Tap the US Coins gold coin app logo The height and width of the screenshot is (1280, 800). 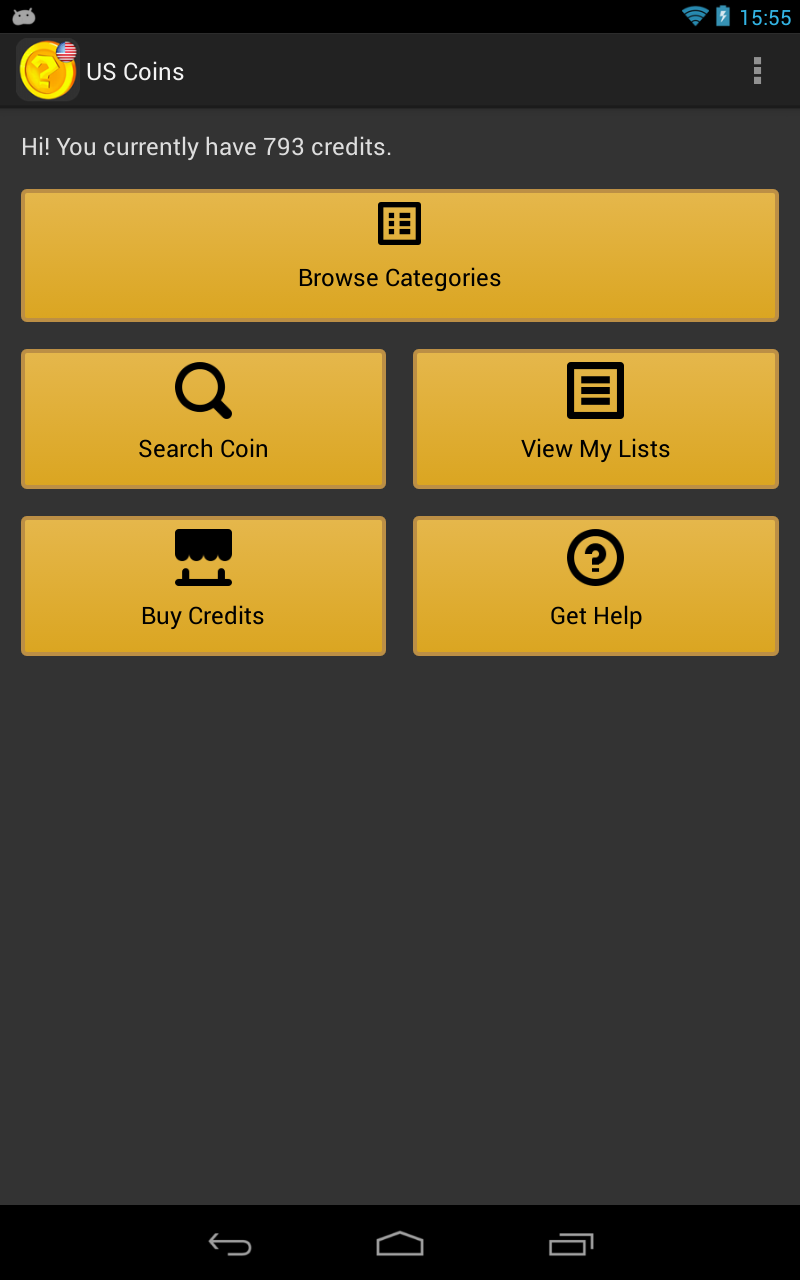[47, 70]
